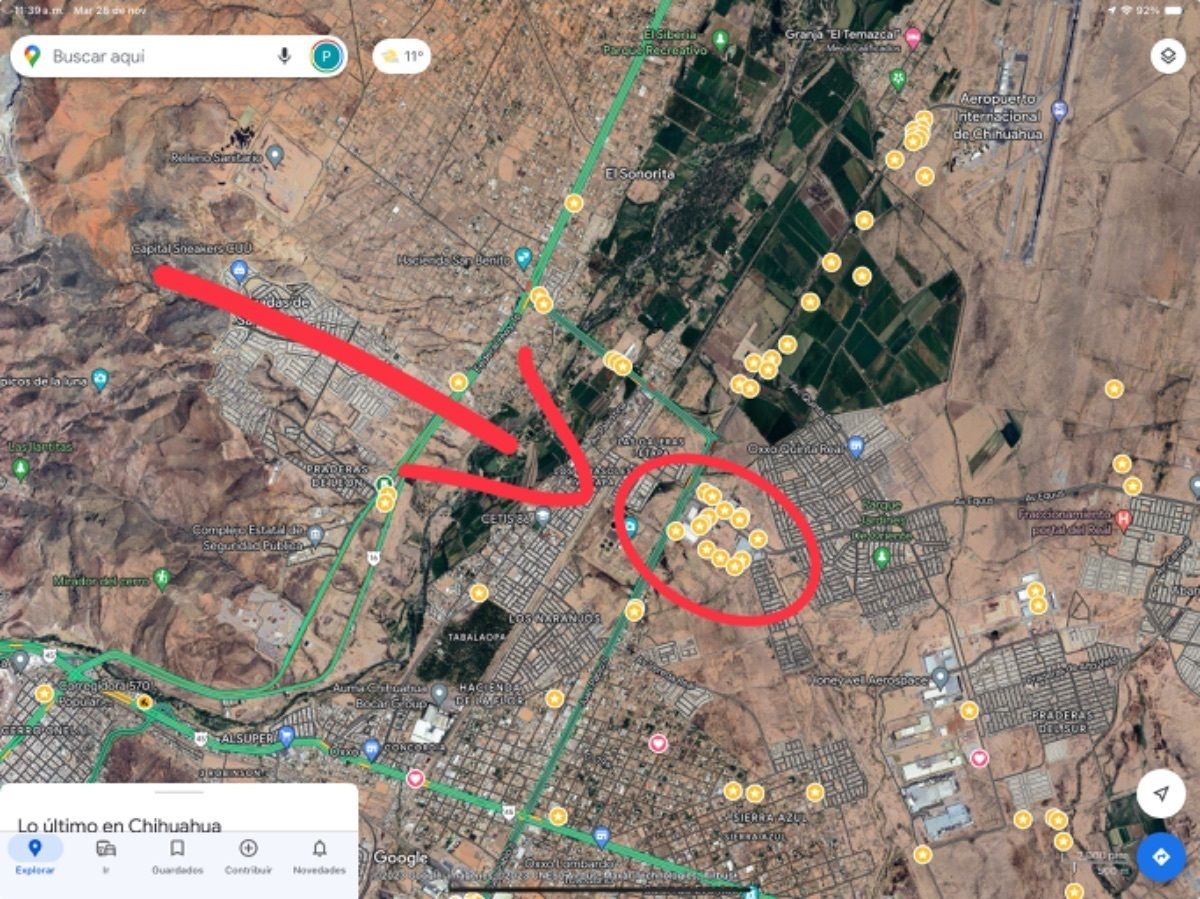The width and height of the screenshot is (1200, 899).
Task: Select the Mirador del cerro pin
Action: pos(162,579)
